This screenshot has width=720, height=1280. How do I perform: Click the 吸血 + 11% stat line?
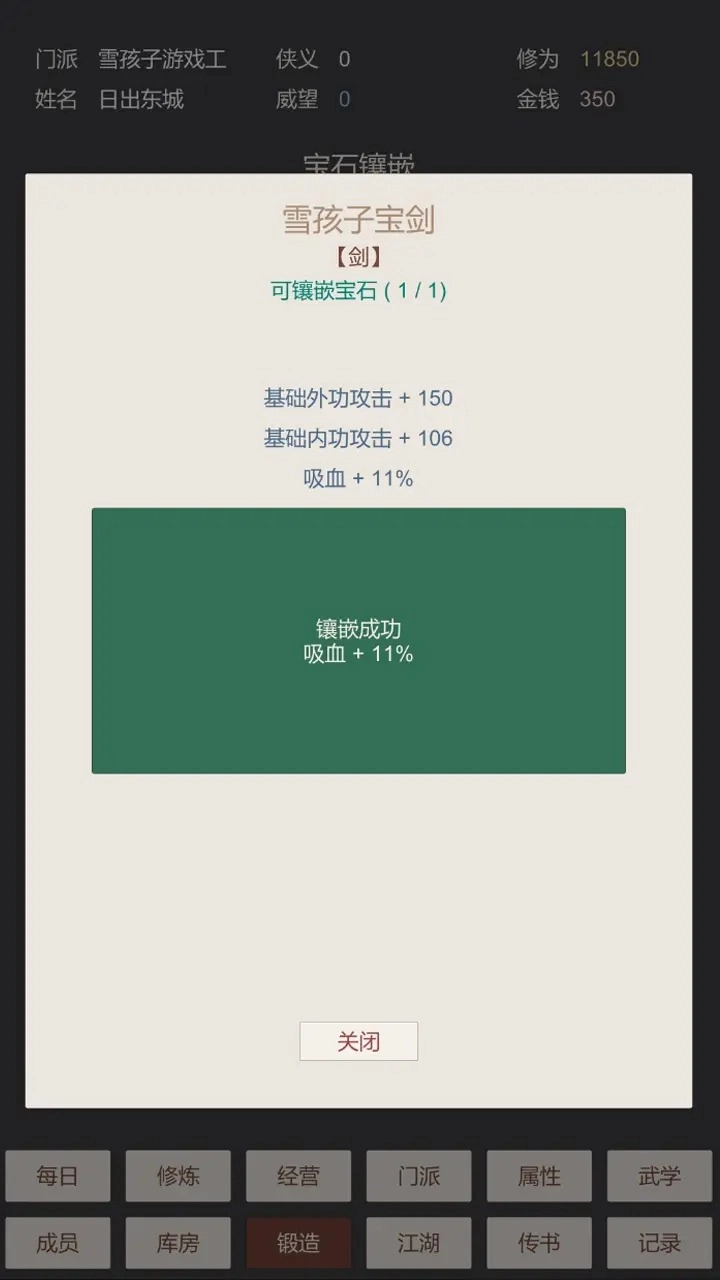click(359, 478)
